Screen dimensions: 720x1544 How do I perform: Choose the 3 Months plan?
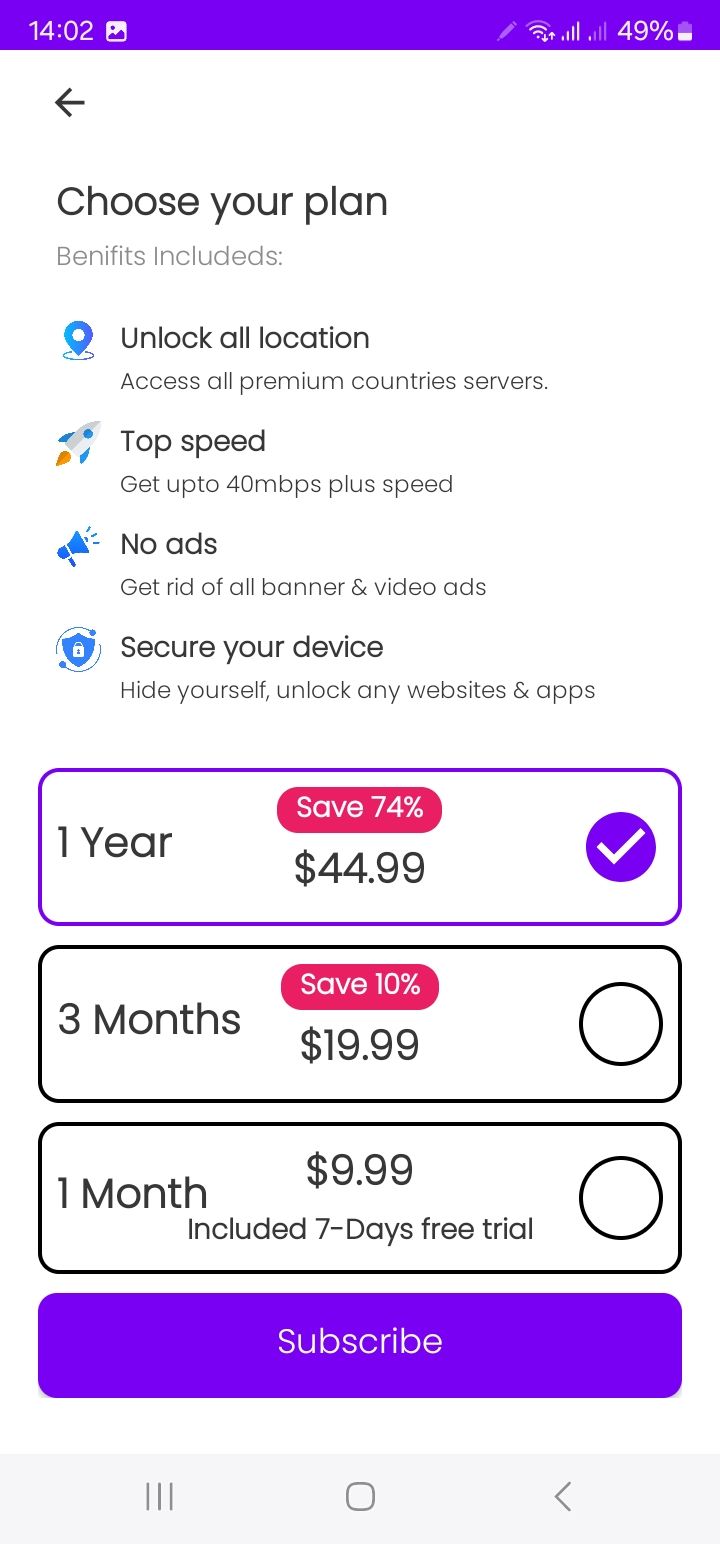(360, 1024)
